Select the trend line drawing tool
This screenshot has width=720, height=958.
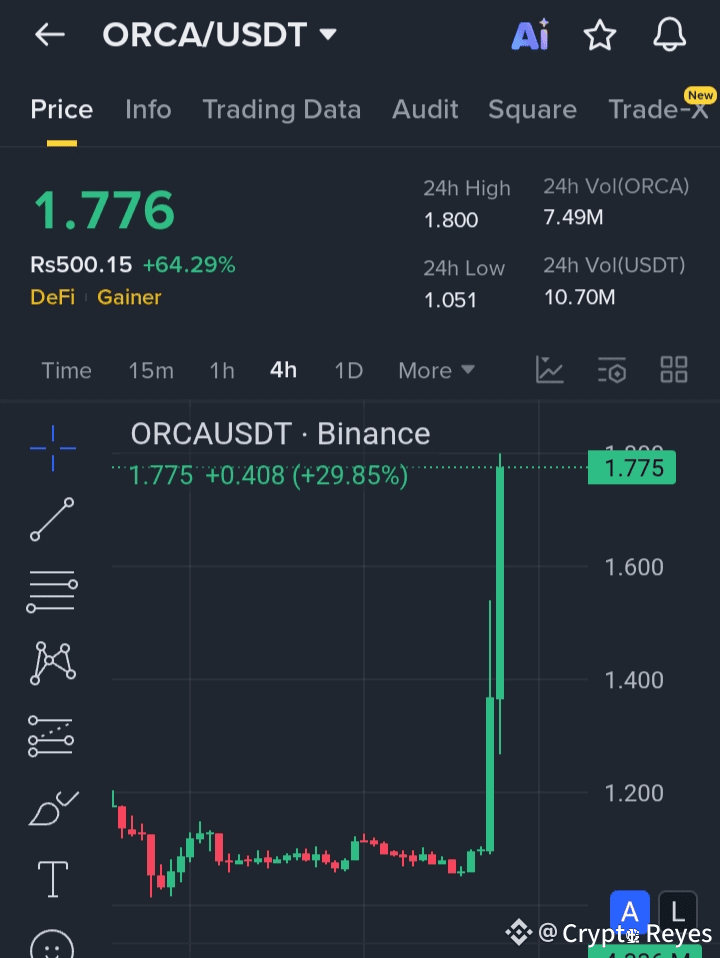(x=52, y=519)
